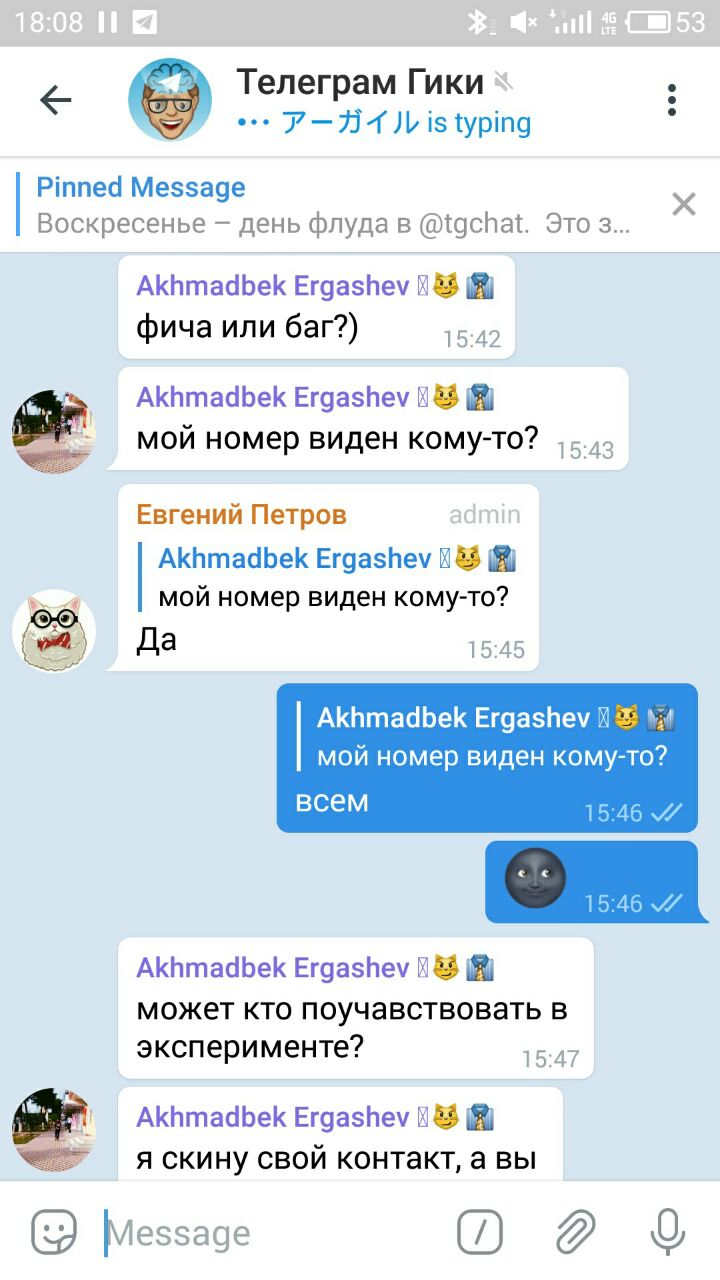Image resolution: width=720 pixels, height=1280 pixels.
Task: Dismiss the pinned message banner
Action: pos(684,205)
